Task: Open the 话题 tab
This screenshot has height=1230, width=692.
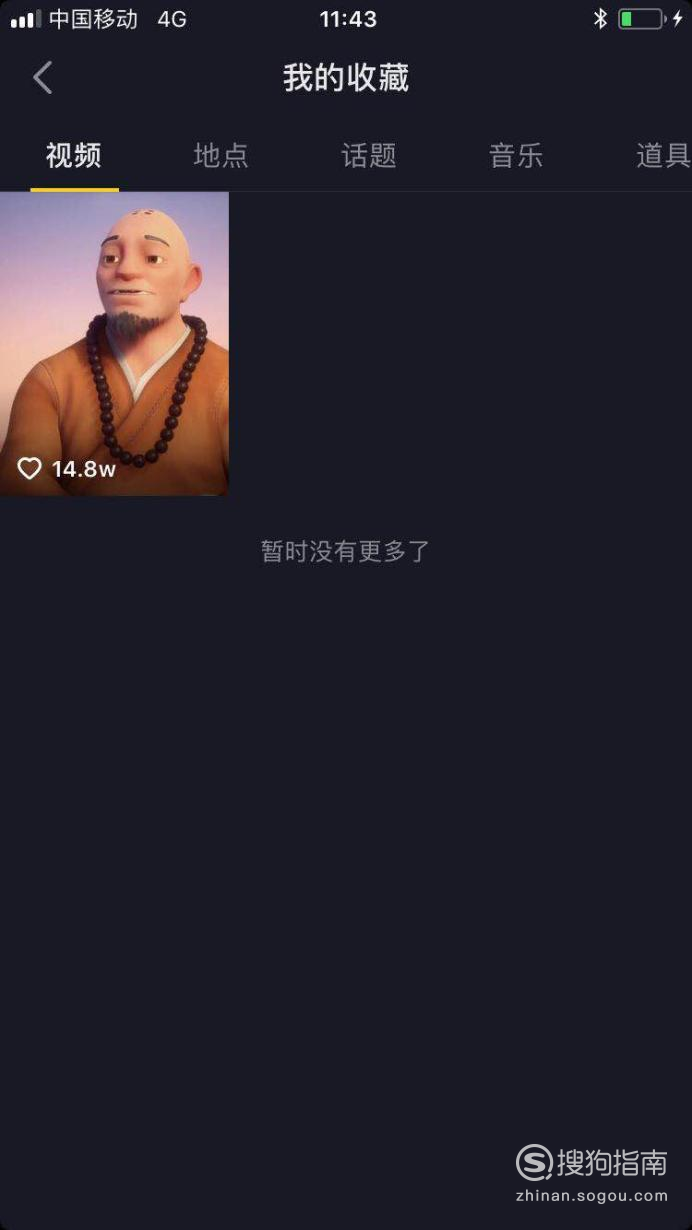Action: click(369, 156)
